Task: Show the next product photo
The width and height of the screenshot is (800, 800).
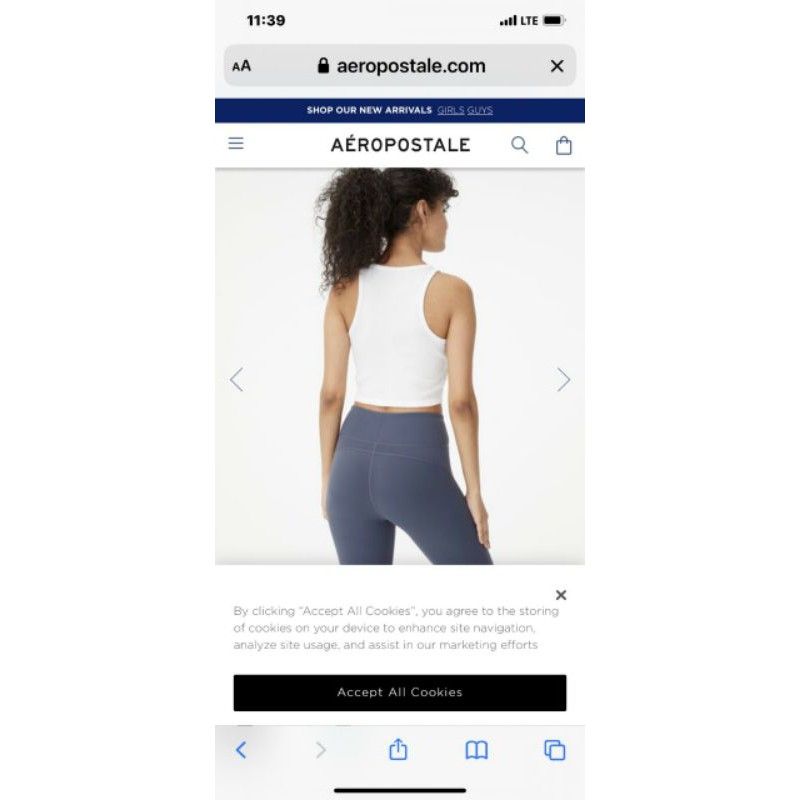Action: 564,379
